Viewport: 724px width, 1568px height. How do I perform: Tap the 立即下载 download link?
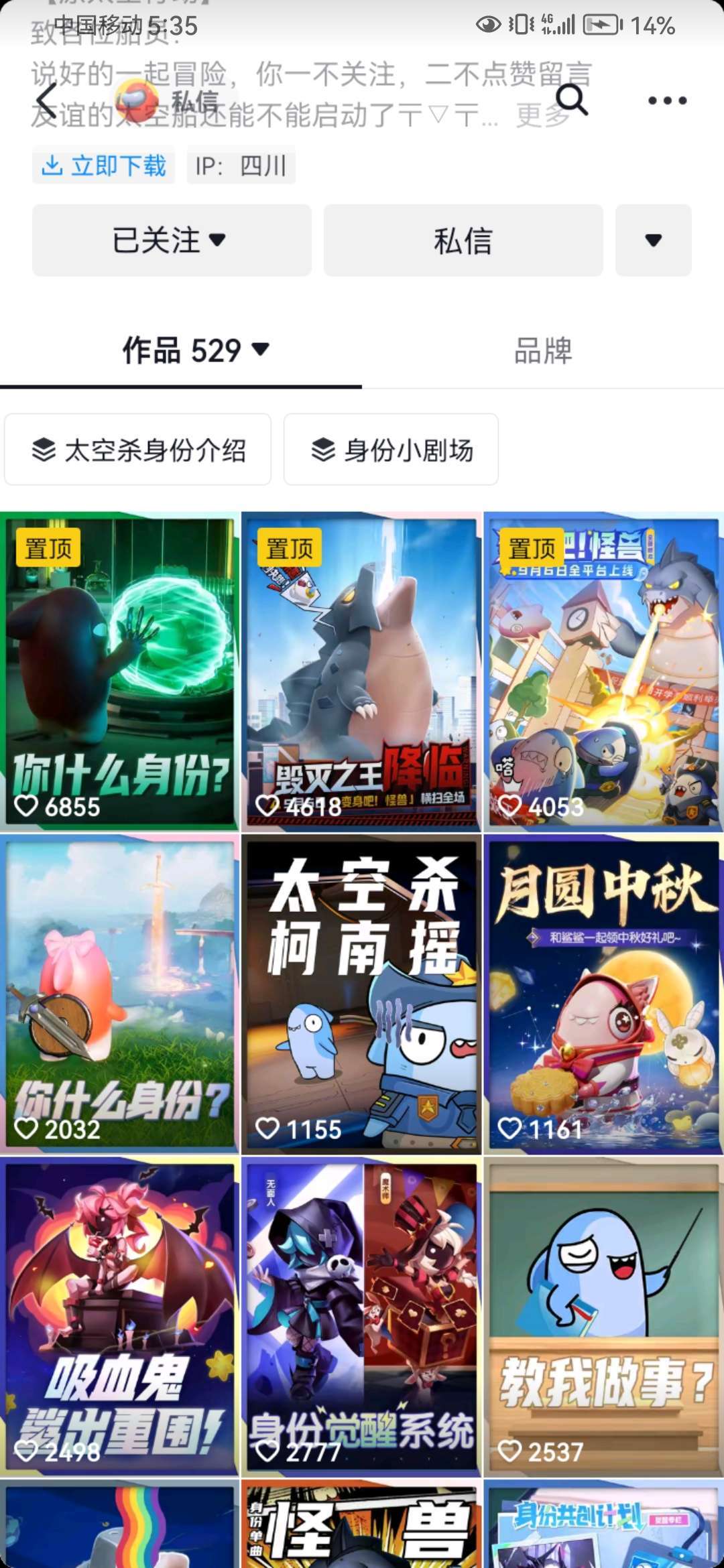tap(104, 166)
